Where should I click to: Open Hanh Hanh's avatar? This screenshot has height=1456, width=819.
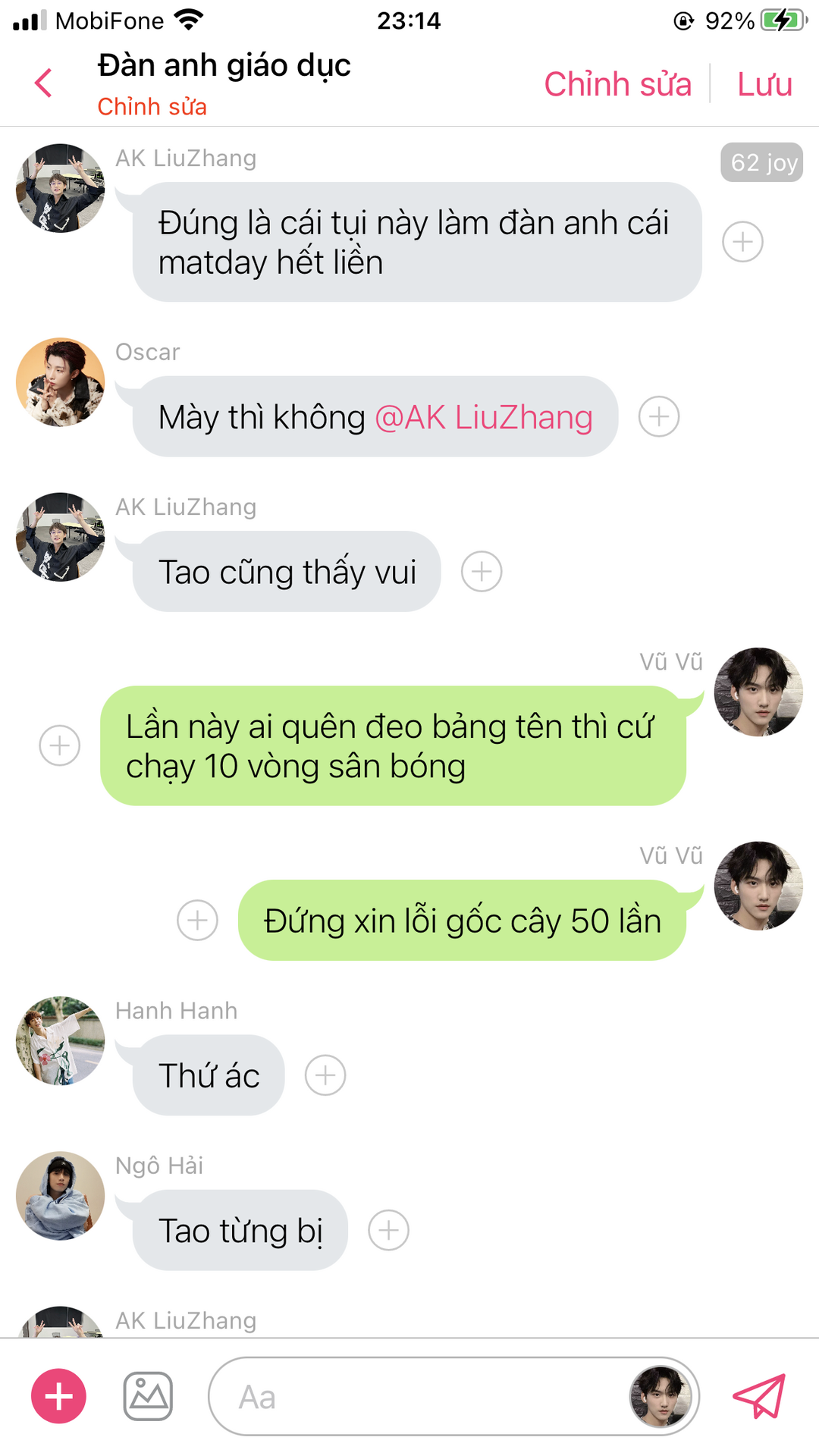(x=61, y=1040)
